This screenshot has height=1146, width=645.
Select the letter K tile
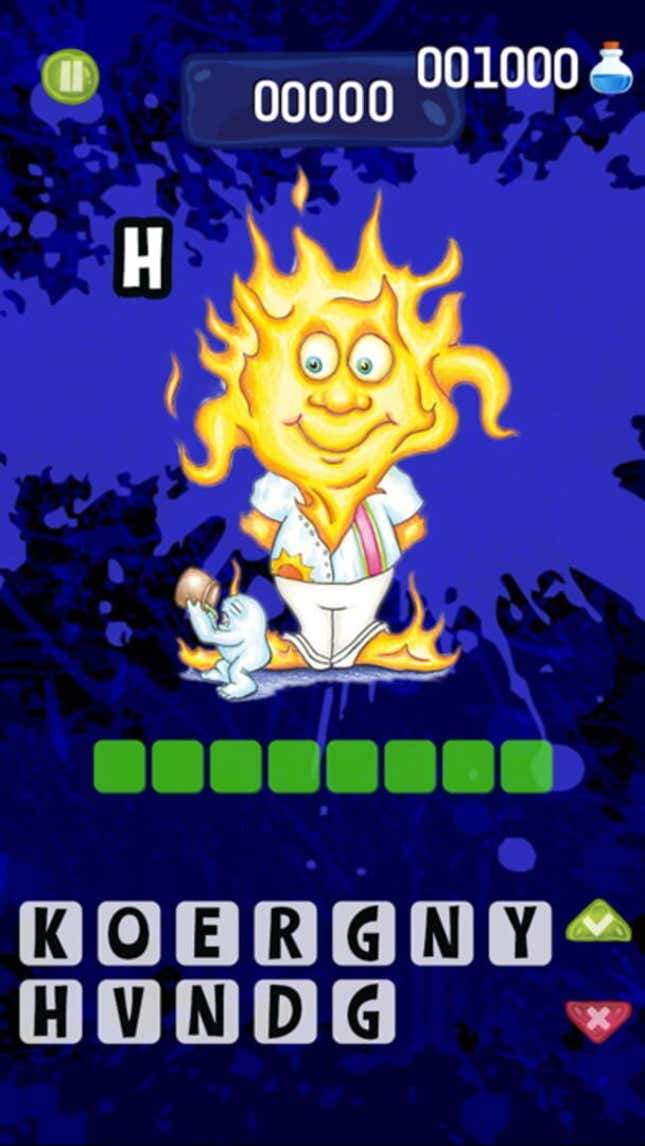[x=50, y=933]
